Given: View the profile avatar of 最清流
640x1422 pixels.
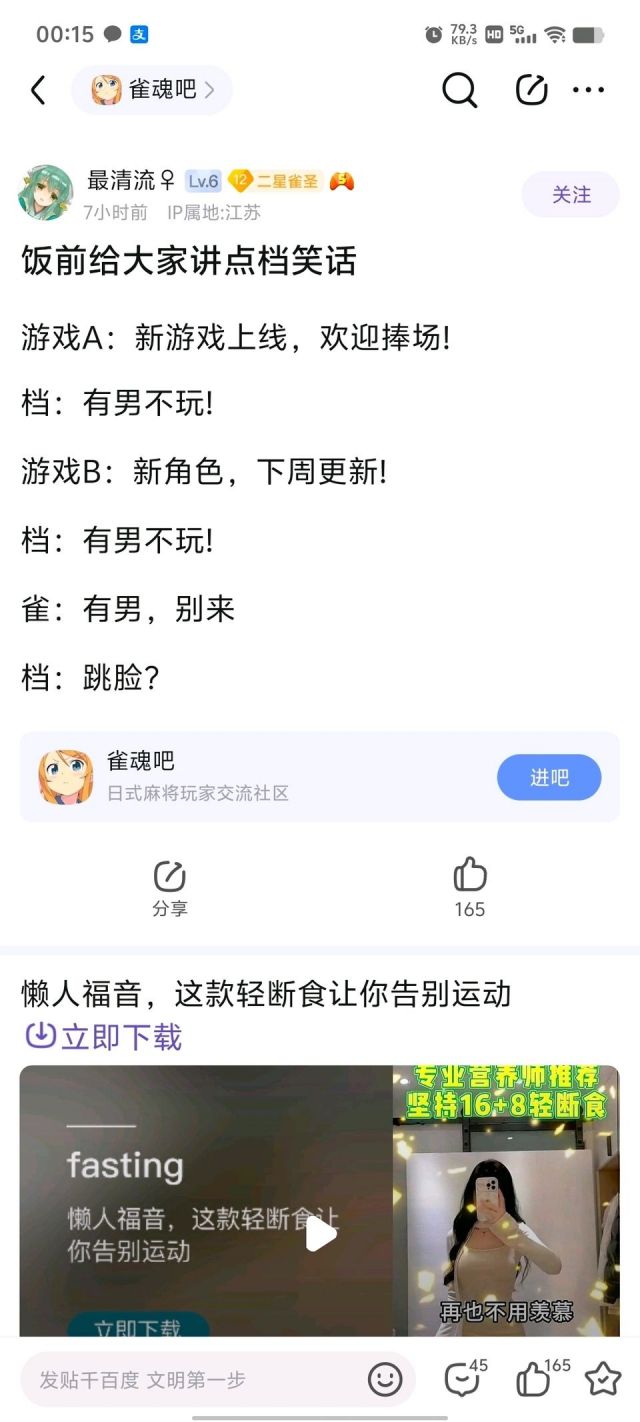Looking at the screenshot, I should click(x=46, y=193).
